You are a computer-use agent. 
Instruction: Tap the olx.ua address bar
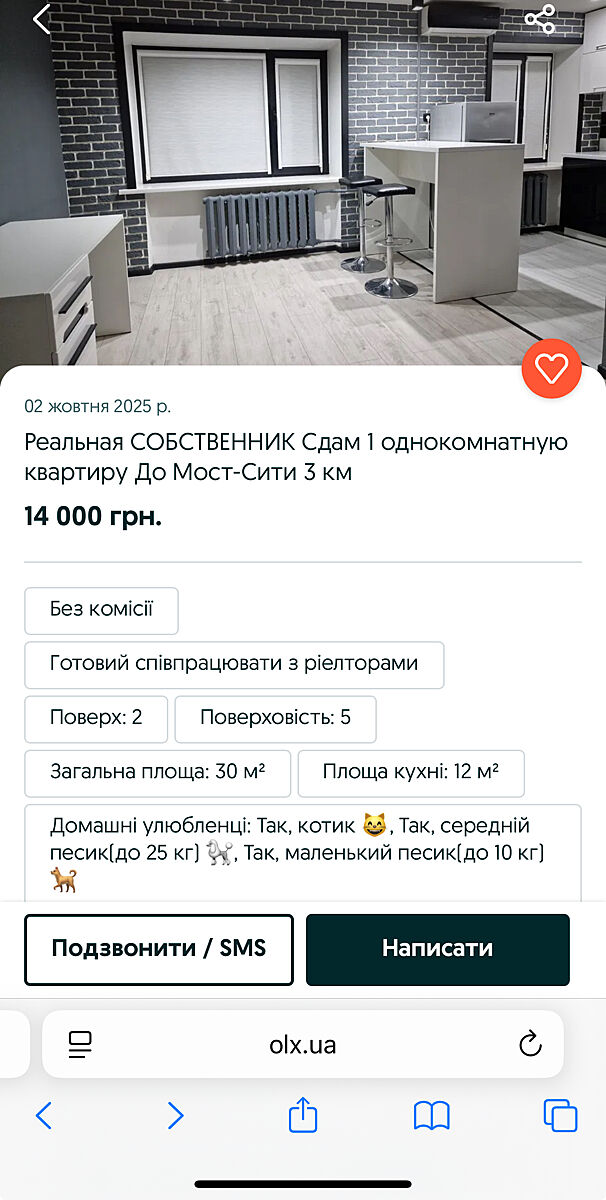pos(302,1045)
